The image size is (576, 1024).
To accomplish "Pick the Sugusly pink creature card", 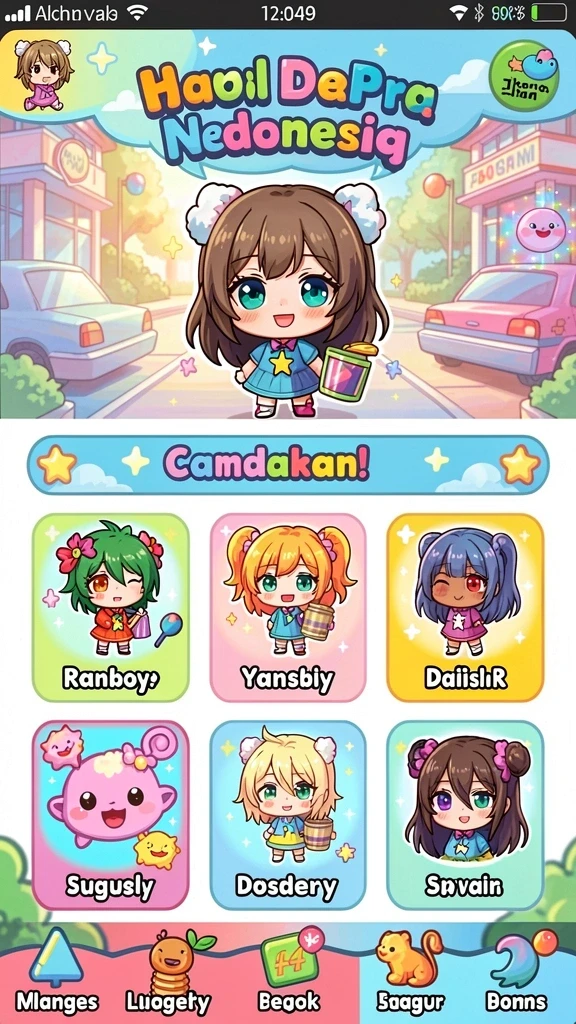I will (110, 815).
